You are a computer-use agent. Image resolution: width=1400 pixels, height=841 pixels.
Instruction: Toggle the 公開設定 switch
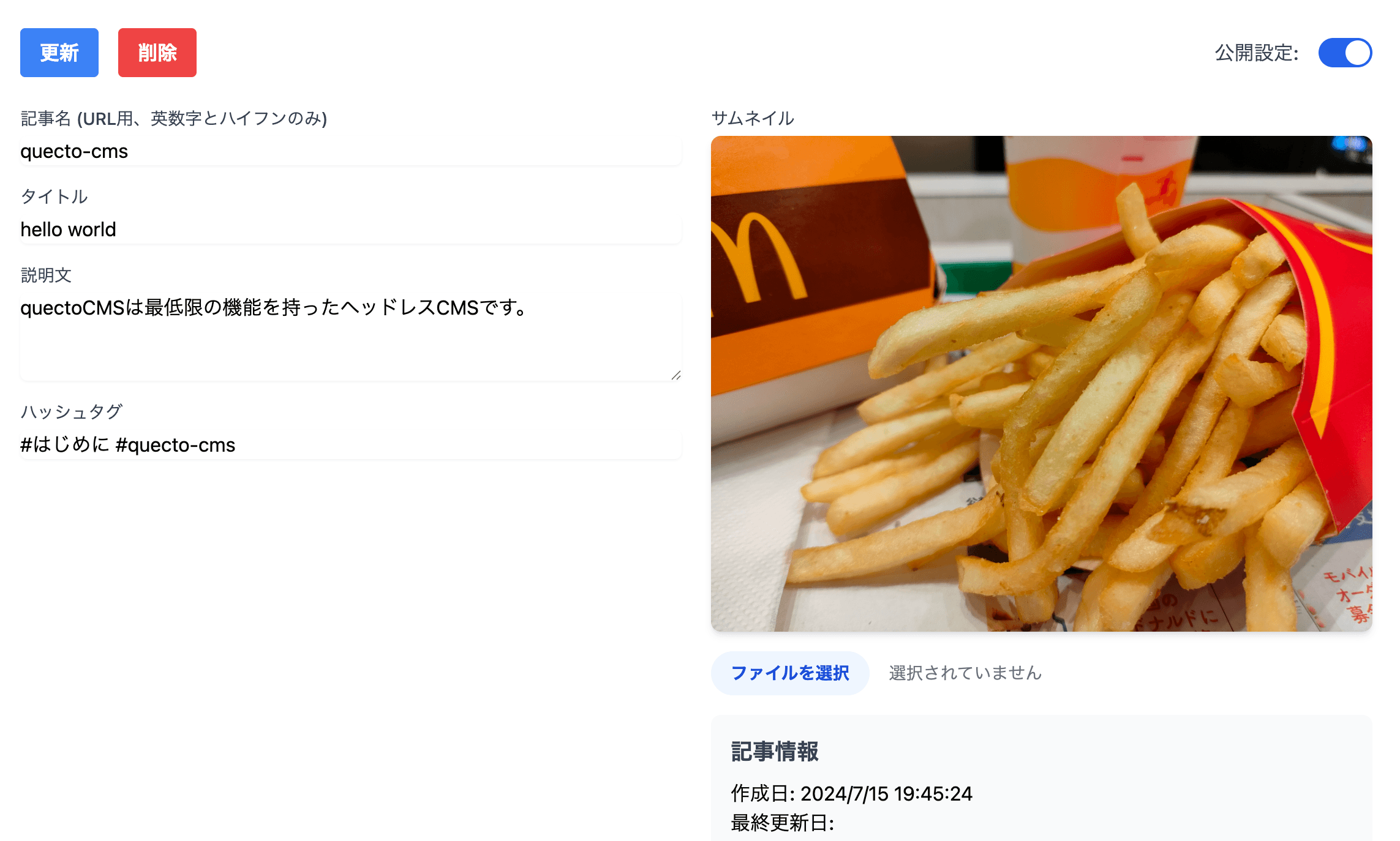pos(1344,53)
